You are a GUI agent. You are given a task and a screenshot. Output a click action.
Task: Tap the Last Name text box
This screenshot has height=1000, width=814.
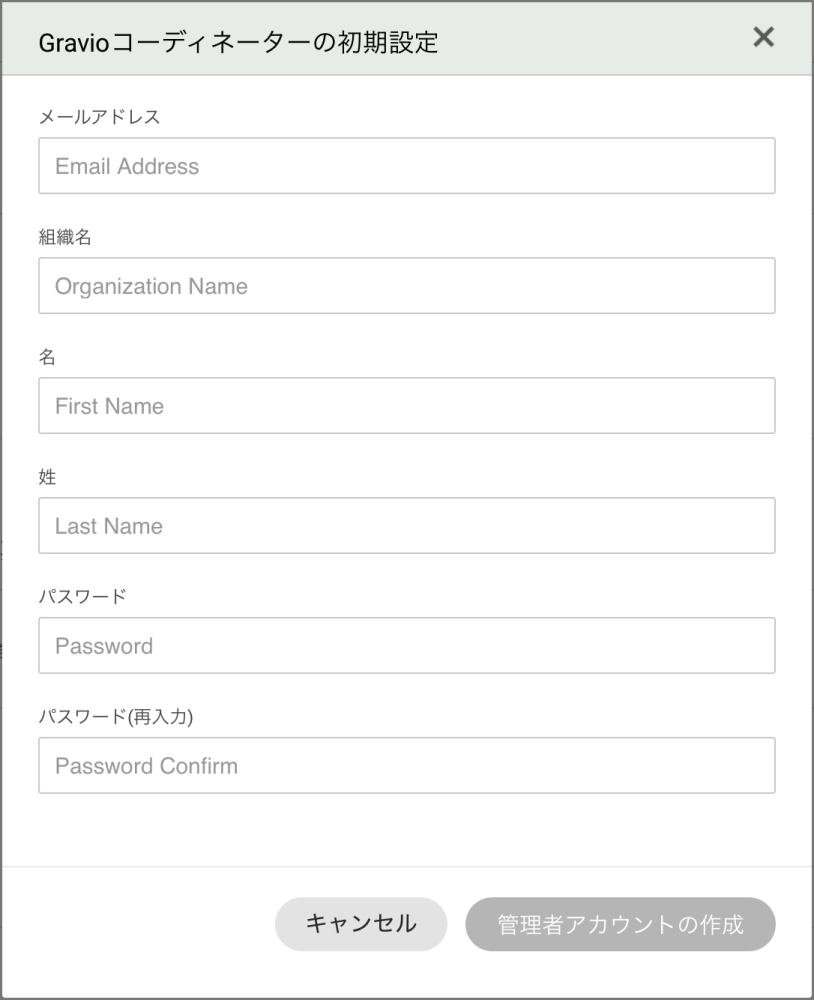(406, 526)
